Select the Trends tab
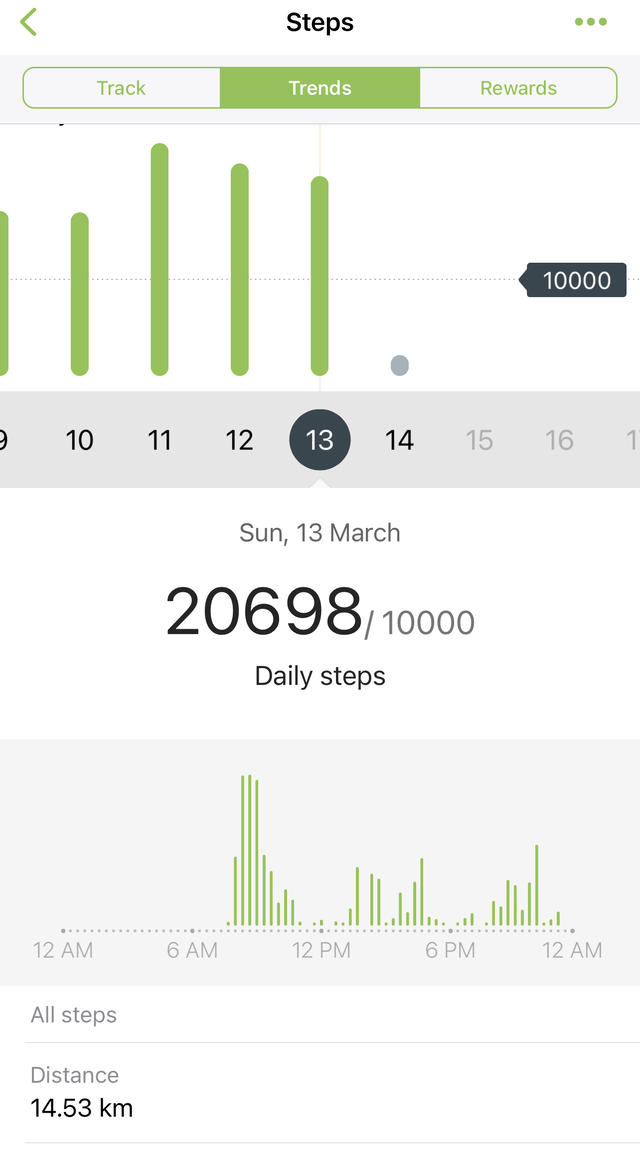Screen dimensions: 640x1164 click(320, 88)
